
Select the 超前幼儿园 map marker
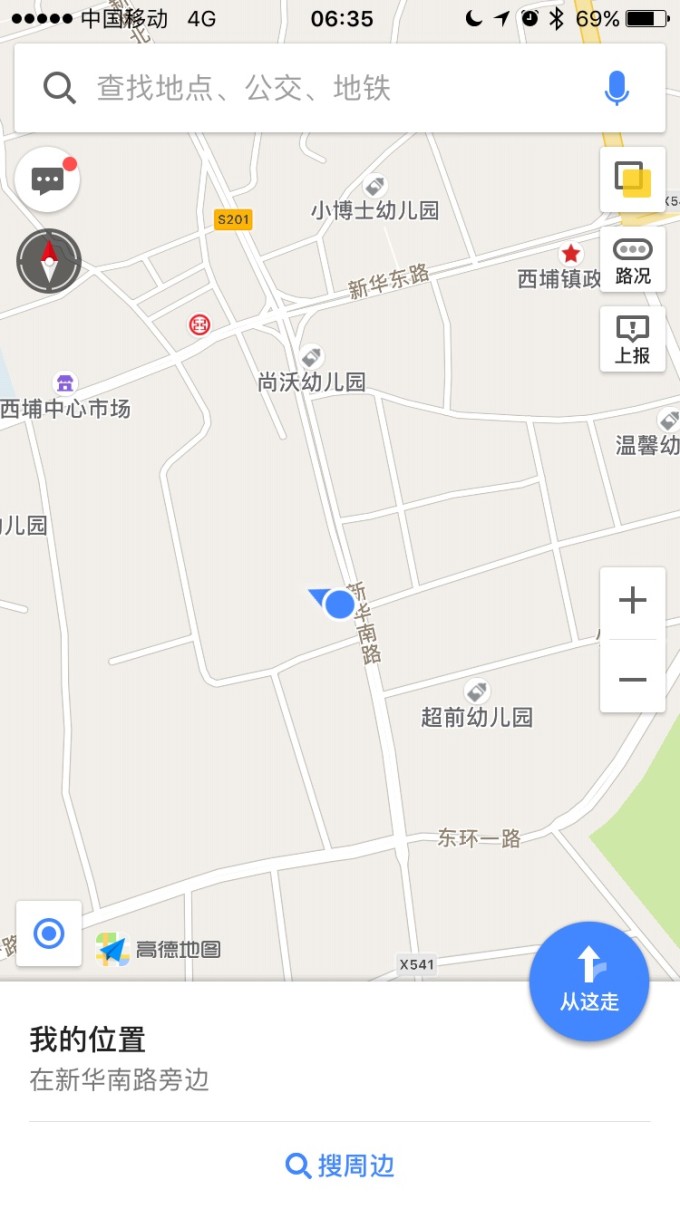coord(477,691)
